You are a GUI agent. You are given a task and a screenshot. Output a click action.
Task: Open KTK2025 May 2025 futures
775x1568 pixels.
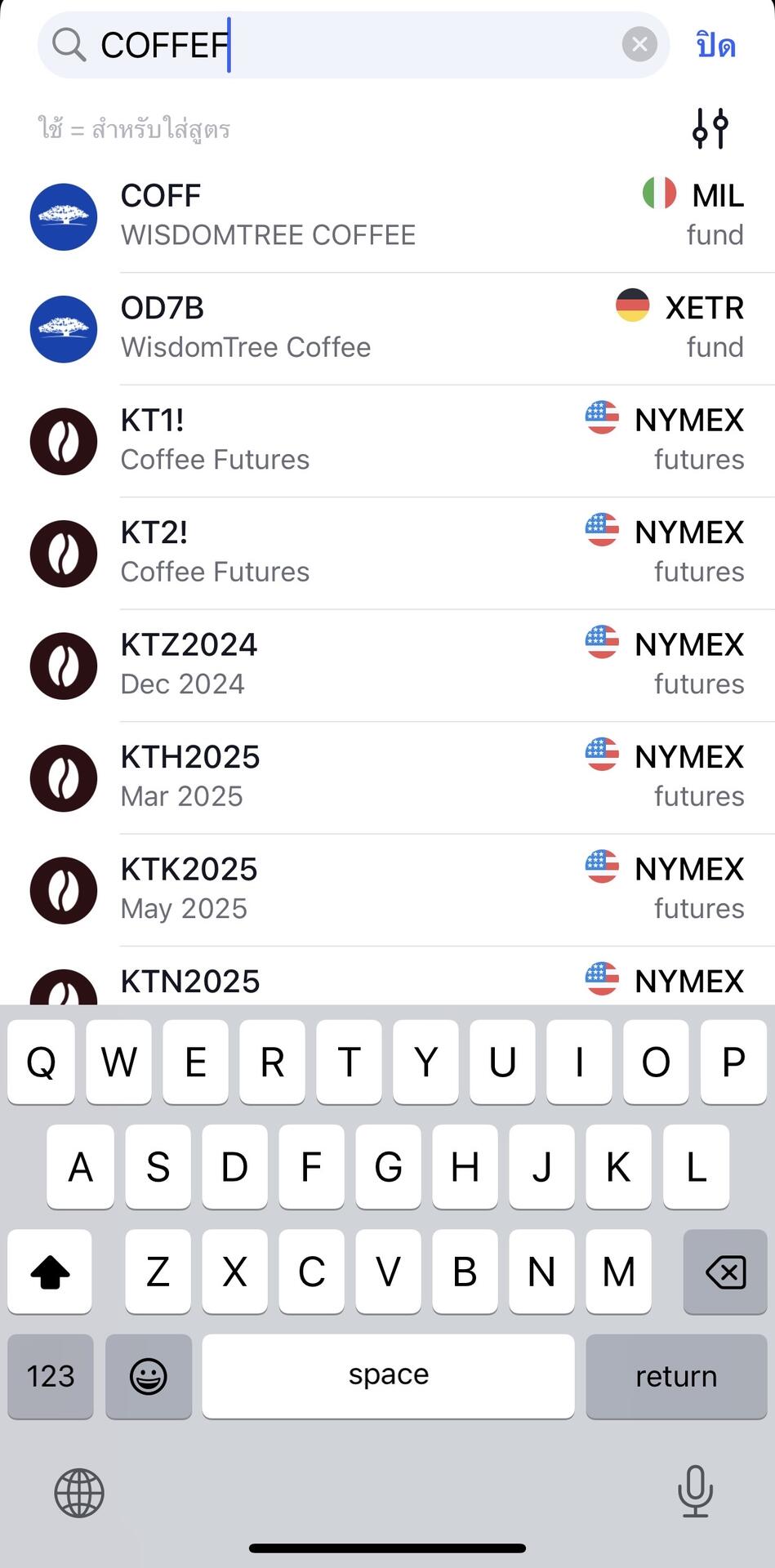click(387, 890)
